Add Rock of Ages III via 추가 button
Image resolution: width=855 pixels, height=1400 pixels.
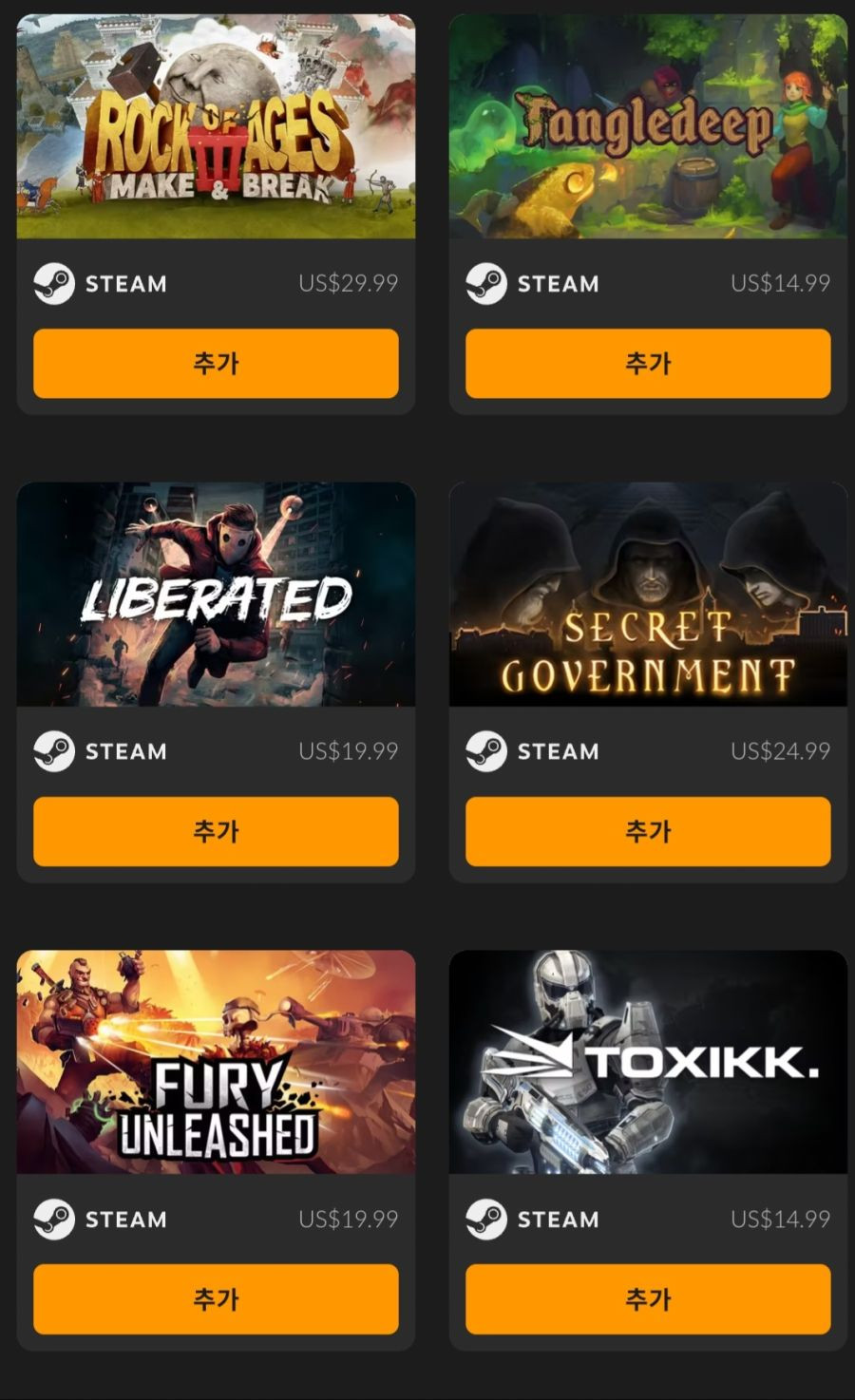[216, 363]
